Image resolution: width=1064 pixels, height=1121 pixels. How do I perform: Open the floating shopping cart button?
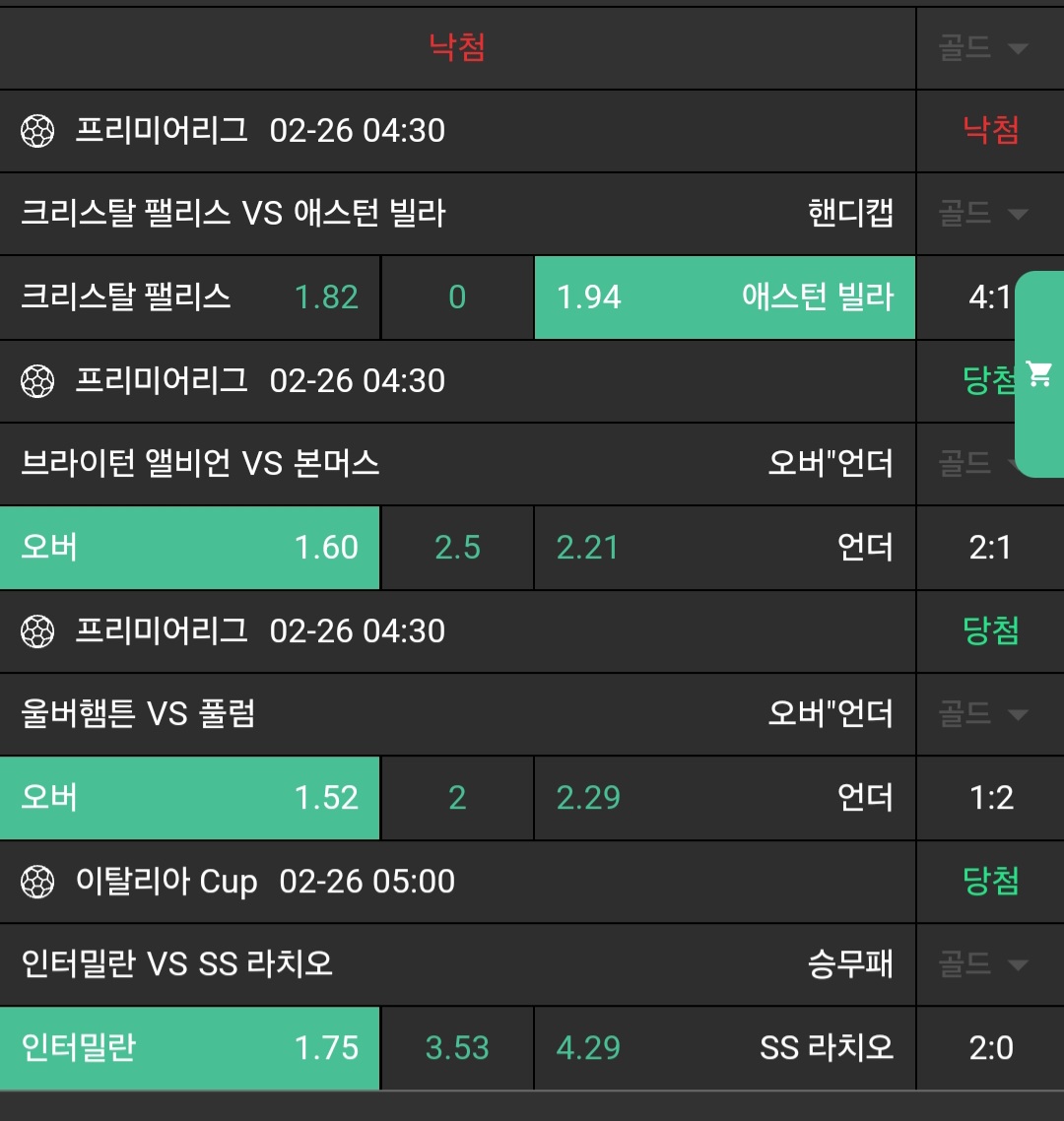pyautogui.click(x=1039, y=374)
